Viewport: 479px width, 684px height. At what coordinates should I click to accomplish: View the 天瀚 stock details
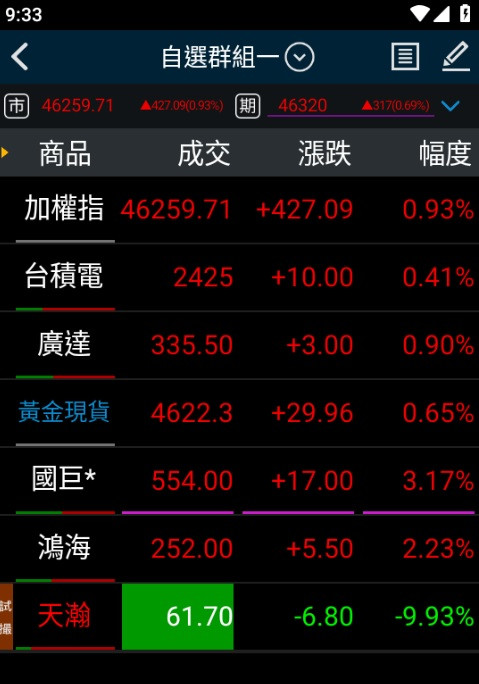point(240,616)
